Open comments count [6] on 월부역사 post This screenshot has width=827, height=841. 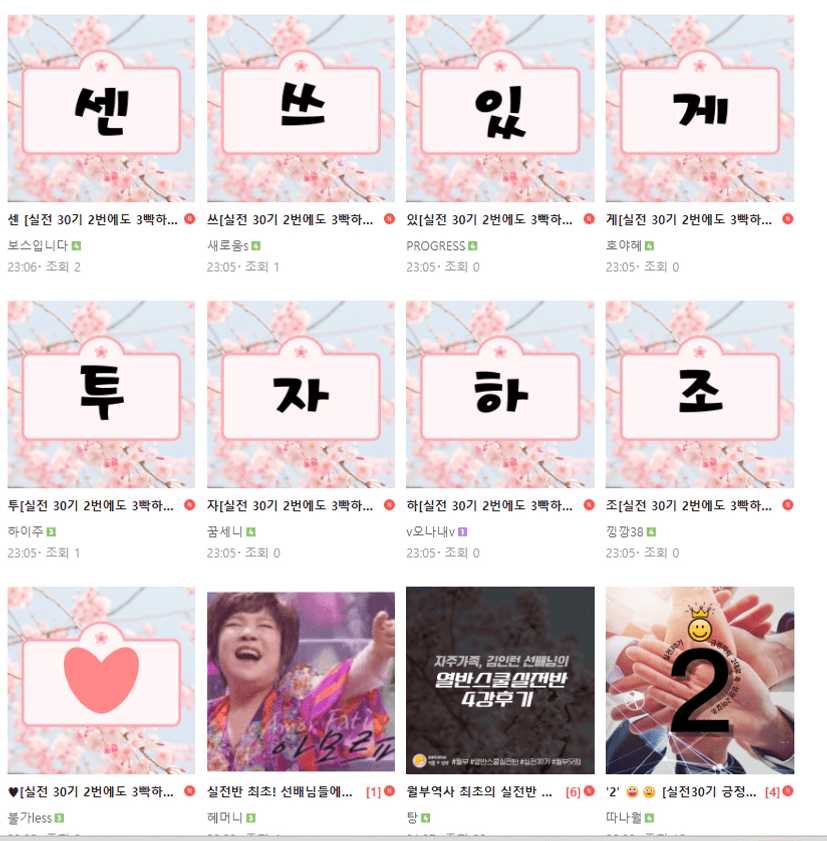pyautogui.click(x=573, y=792)
